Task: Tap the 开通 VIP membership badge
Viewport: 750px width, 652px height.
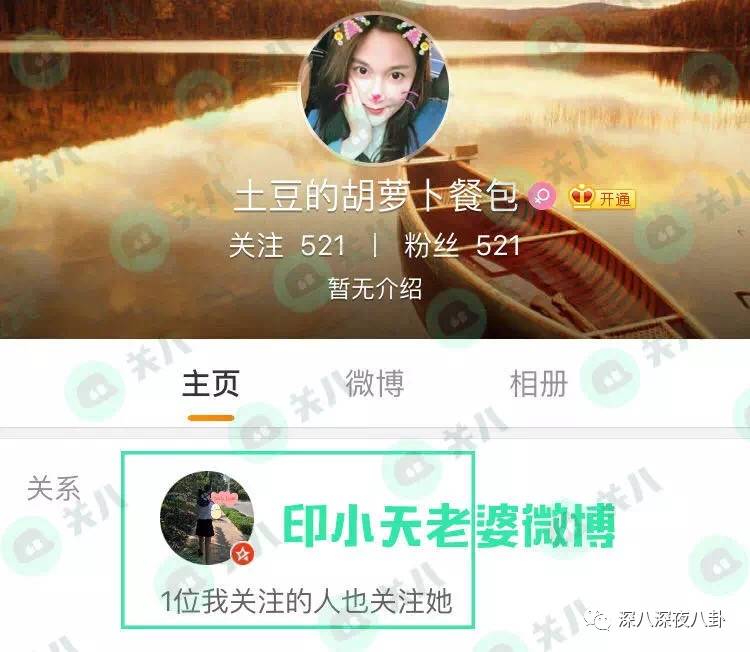Action: [603, 198]
